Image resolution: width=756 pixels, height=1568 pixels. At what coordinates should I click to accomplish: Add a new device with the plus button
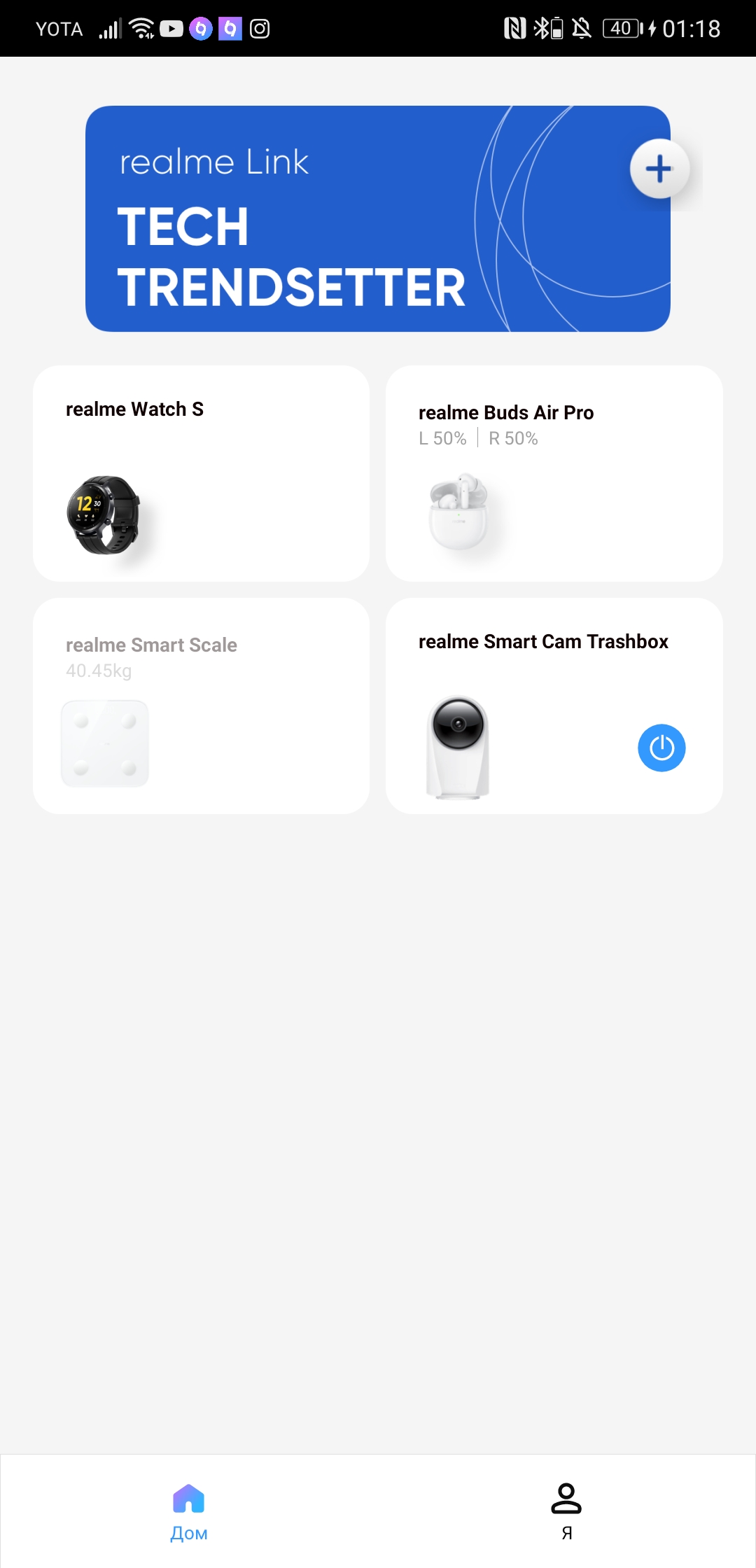point(659,169)
